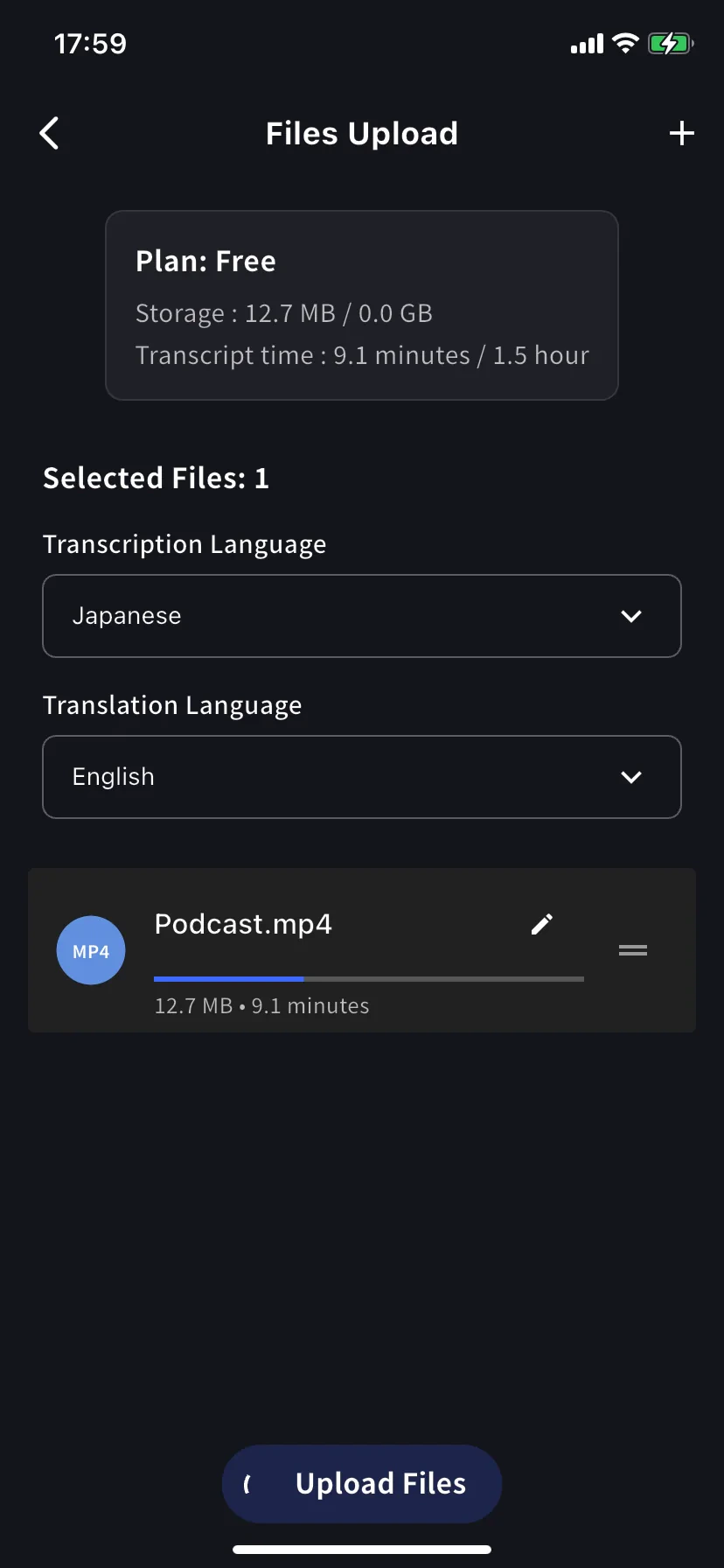Image resolution: width=724 pixels, height=1568 pixels.
Task: Add another file with the plus icon
Action: 681,134
